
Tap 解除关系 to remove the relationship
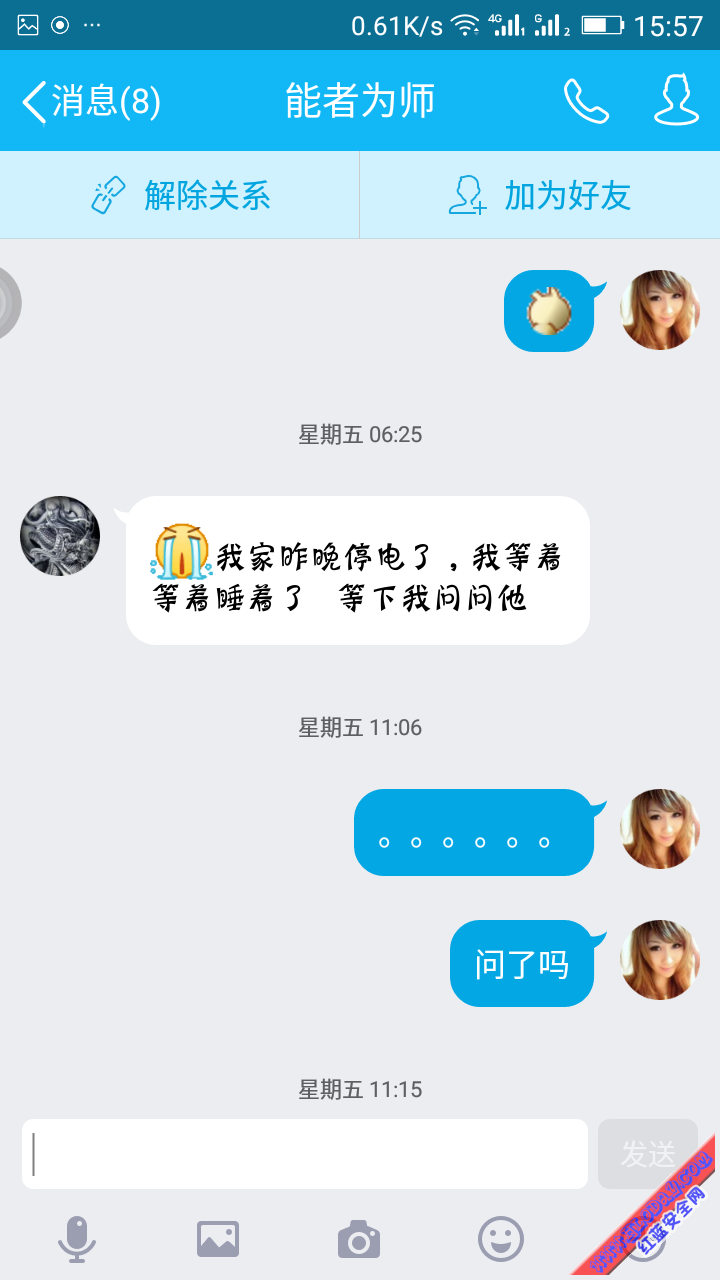pyautogui.click(x=181, y=195)
